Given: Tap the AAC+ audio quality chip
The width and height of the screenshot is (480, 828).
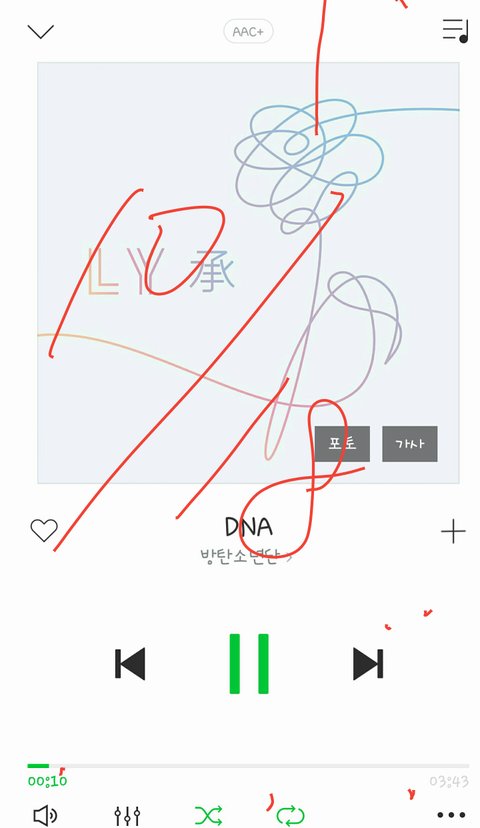Looking at the screenshot, I should (x=248, y=32).
